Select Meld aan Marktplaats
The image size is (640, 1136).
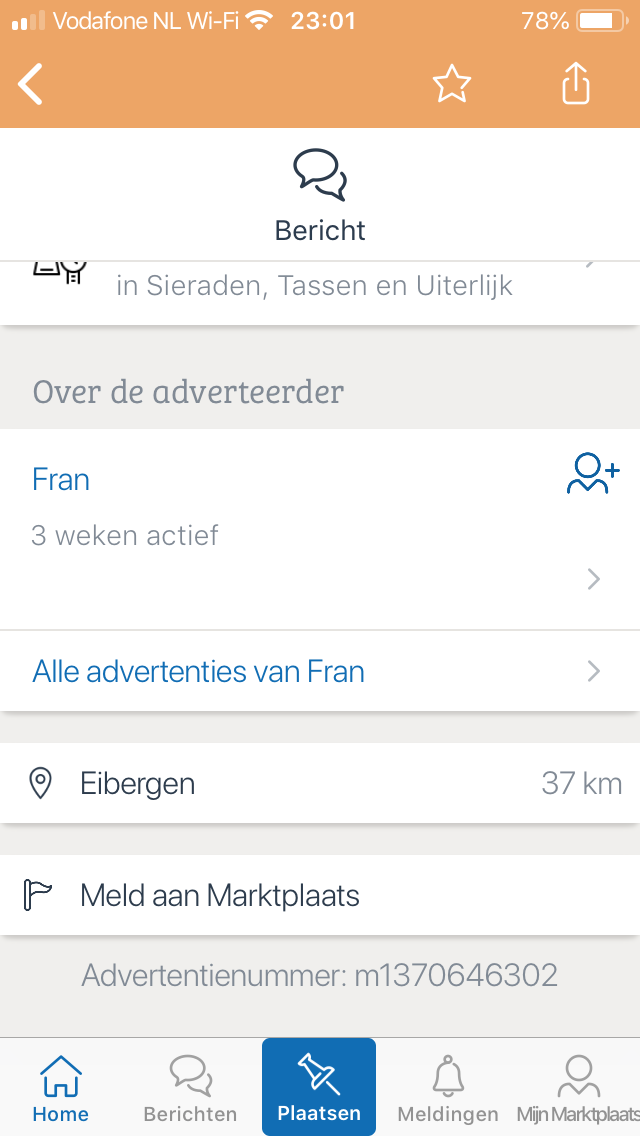(x=320, y=895)
